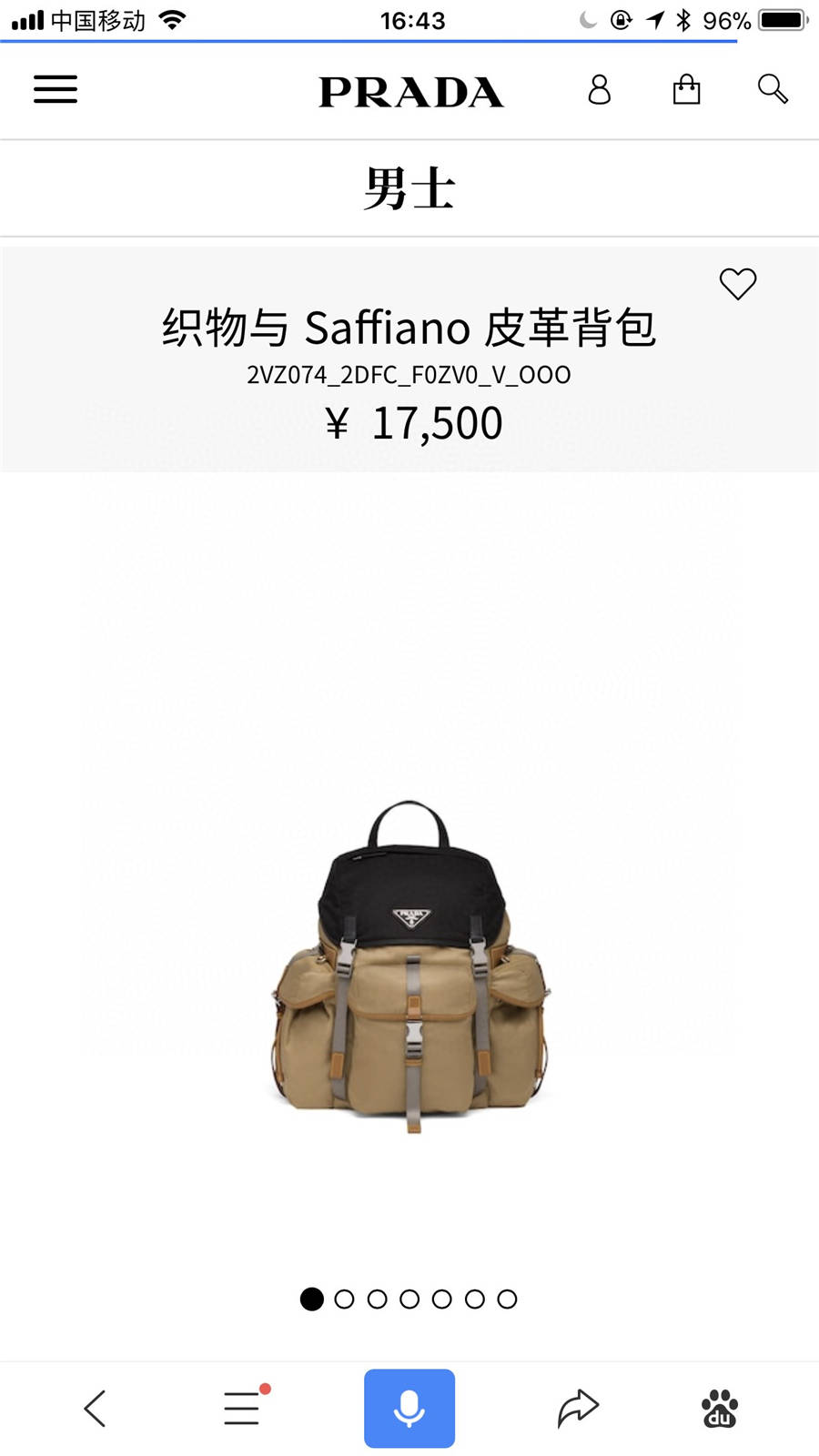Start voice search with microphone button
The image size is (819, 1456).
(409, 1408)
